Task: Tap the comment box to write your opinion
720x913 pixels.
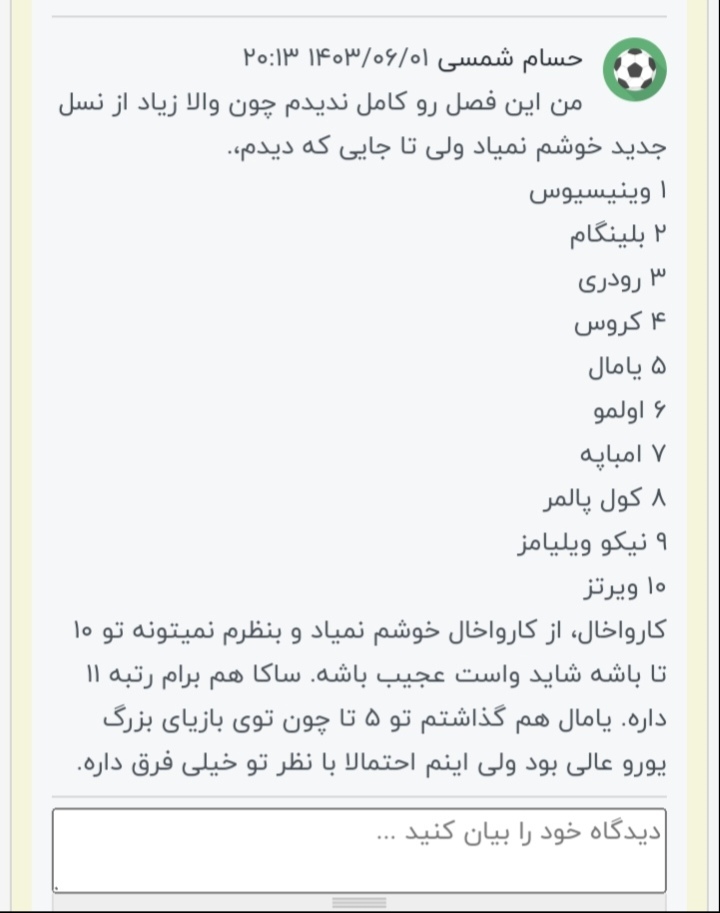Action: pyautogui.click(x=359, y=850)
